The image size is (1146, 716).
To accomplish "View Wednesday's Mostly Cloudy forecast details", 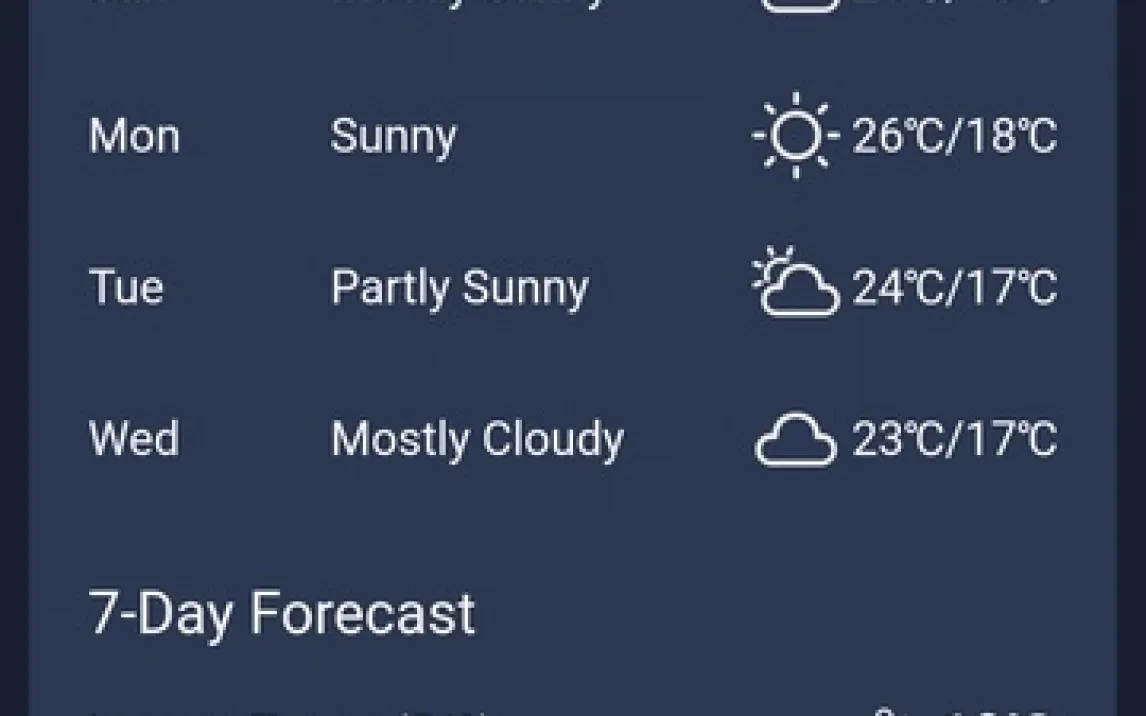I will coord(572,440).
